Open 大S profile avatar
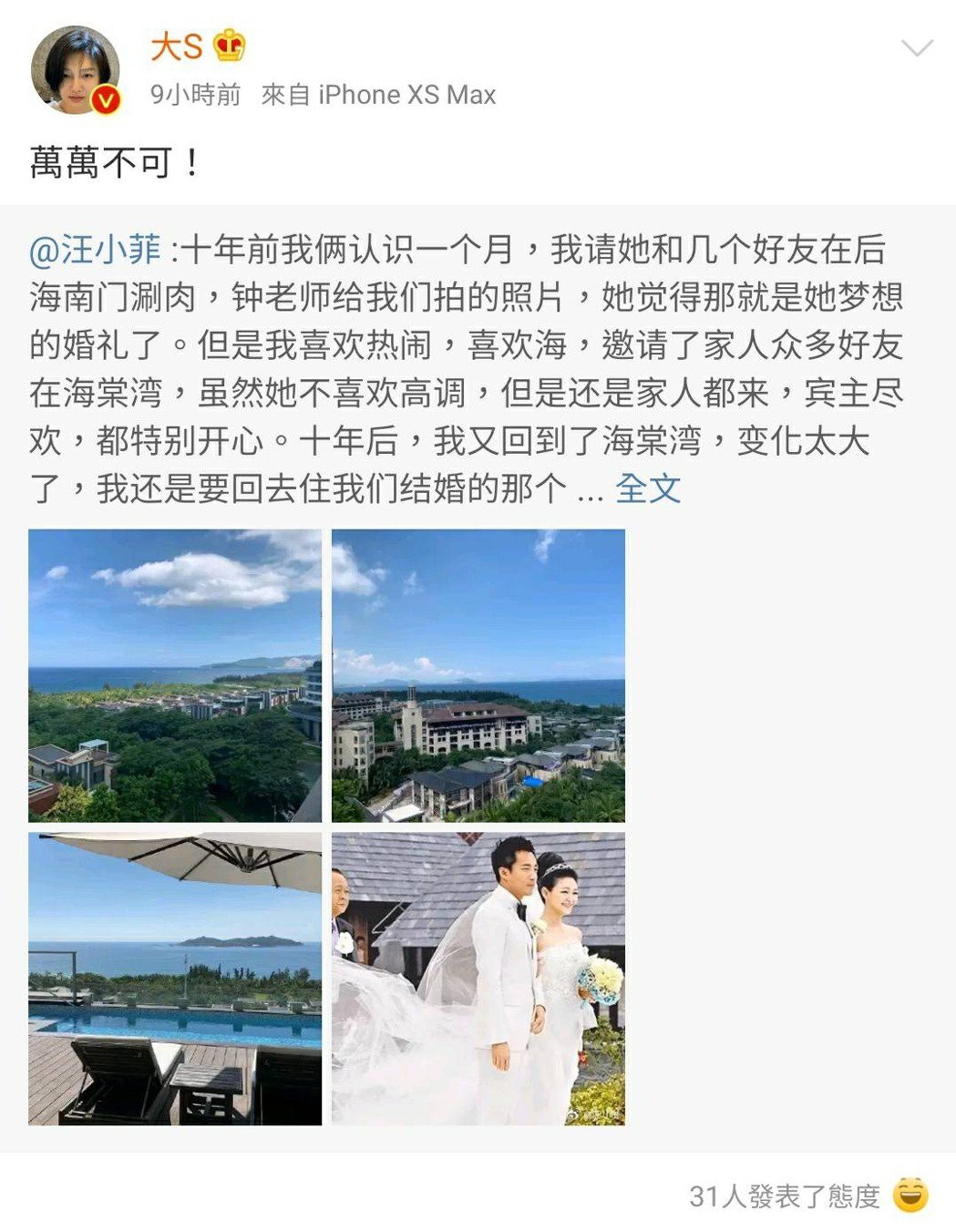Image resolution: width=956 pixels, height=1232 pixels. 76,71
